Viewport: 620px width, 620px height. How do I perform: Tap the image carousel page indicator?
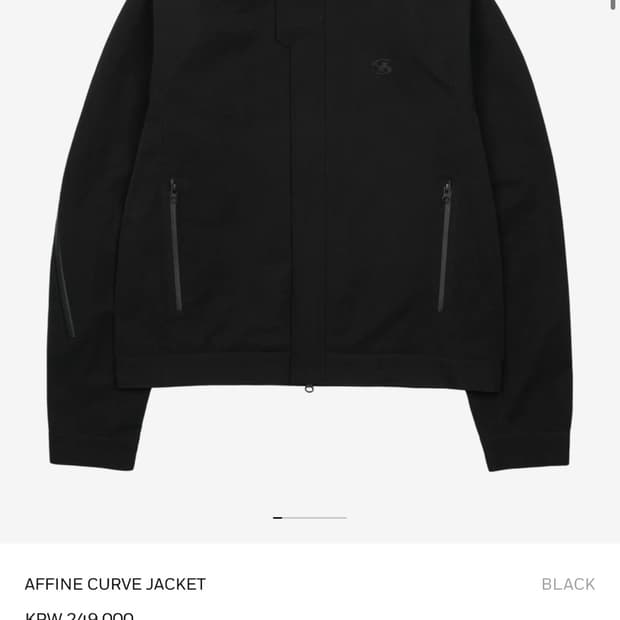[x=310, y=518]
